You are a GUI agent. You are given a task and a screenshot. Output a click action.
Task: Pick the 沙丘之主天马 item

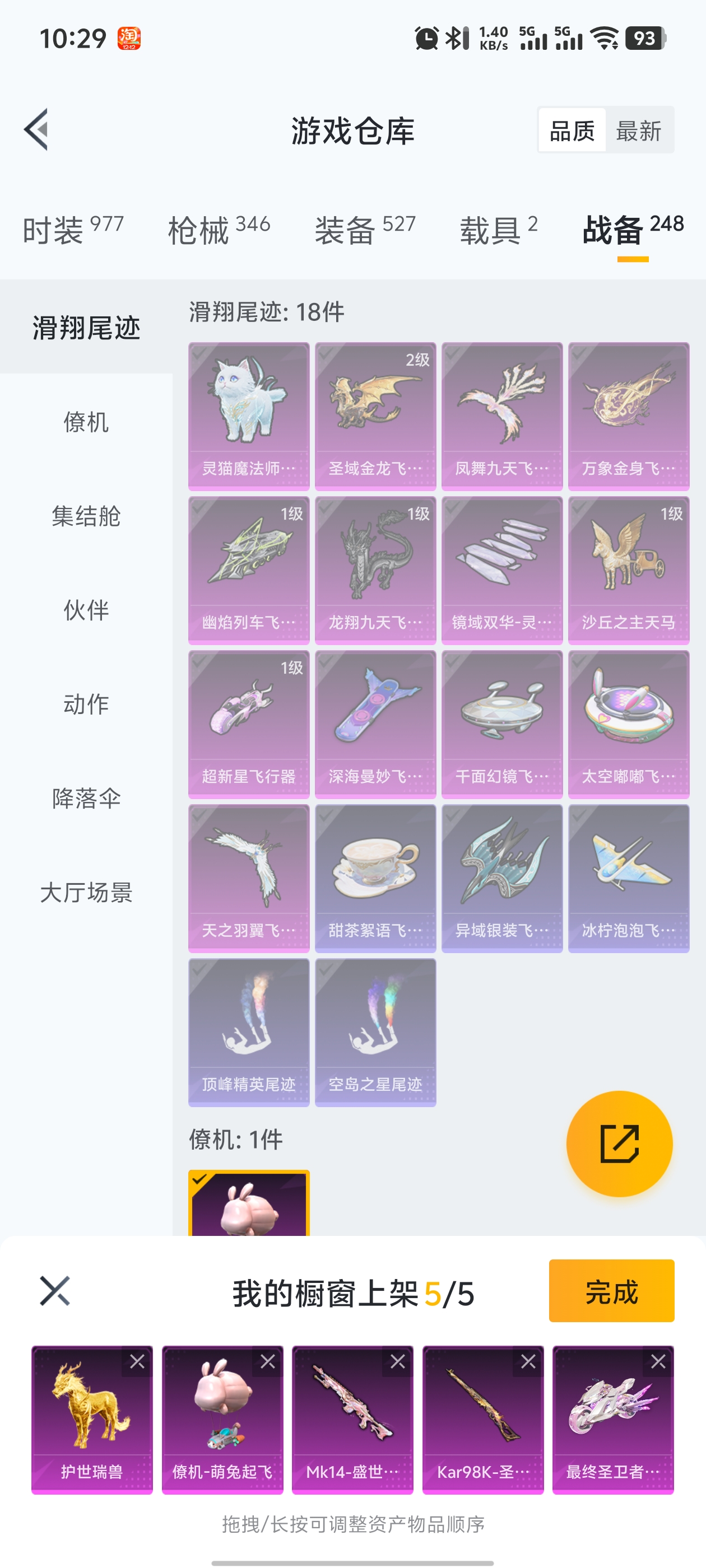coord(628,570)
